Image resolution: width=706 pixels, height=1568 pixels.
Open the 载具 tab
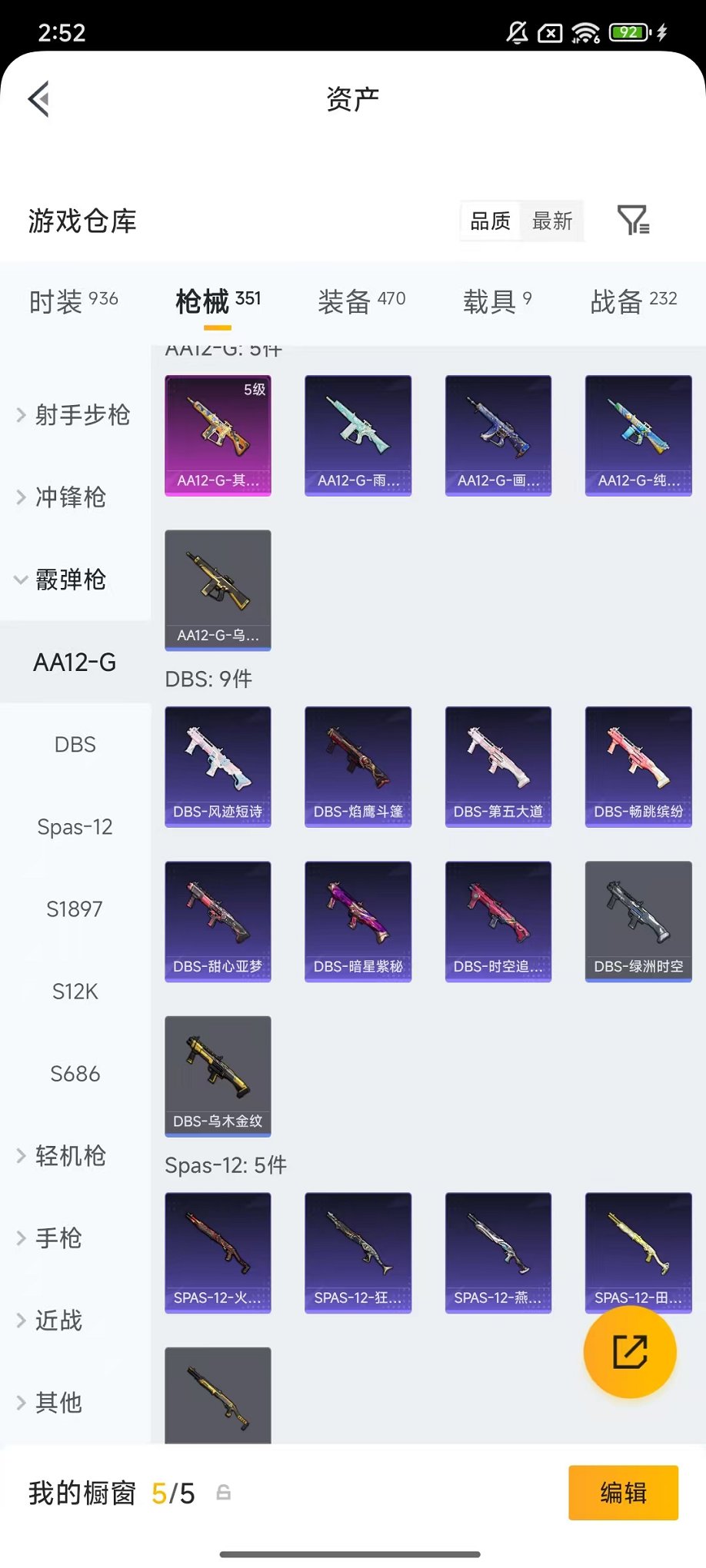(x=497, y=301)
